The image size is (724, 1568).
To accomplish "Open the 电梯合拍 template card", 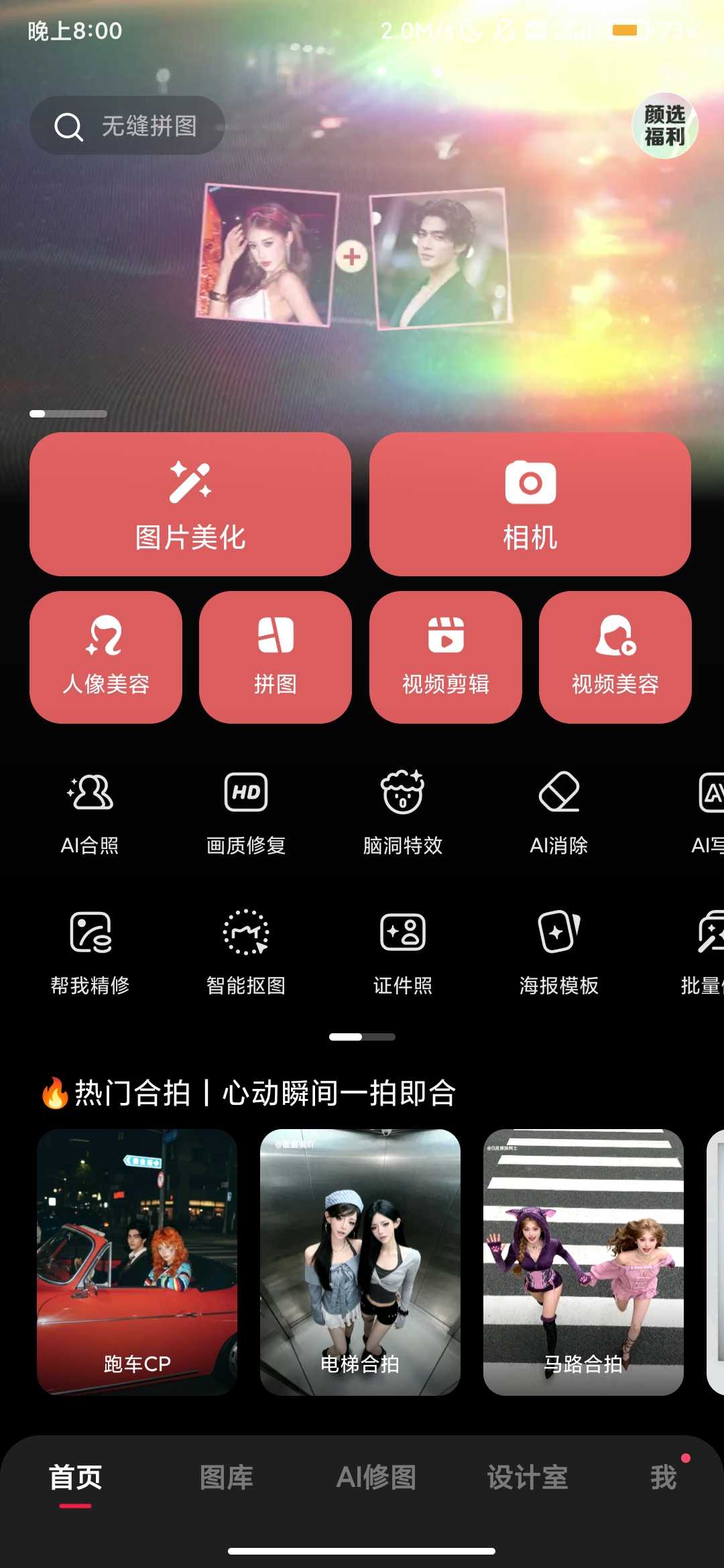I will tap(360, 1261).
